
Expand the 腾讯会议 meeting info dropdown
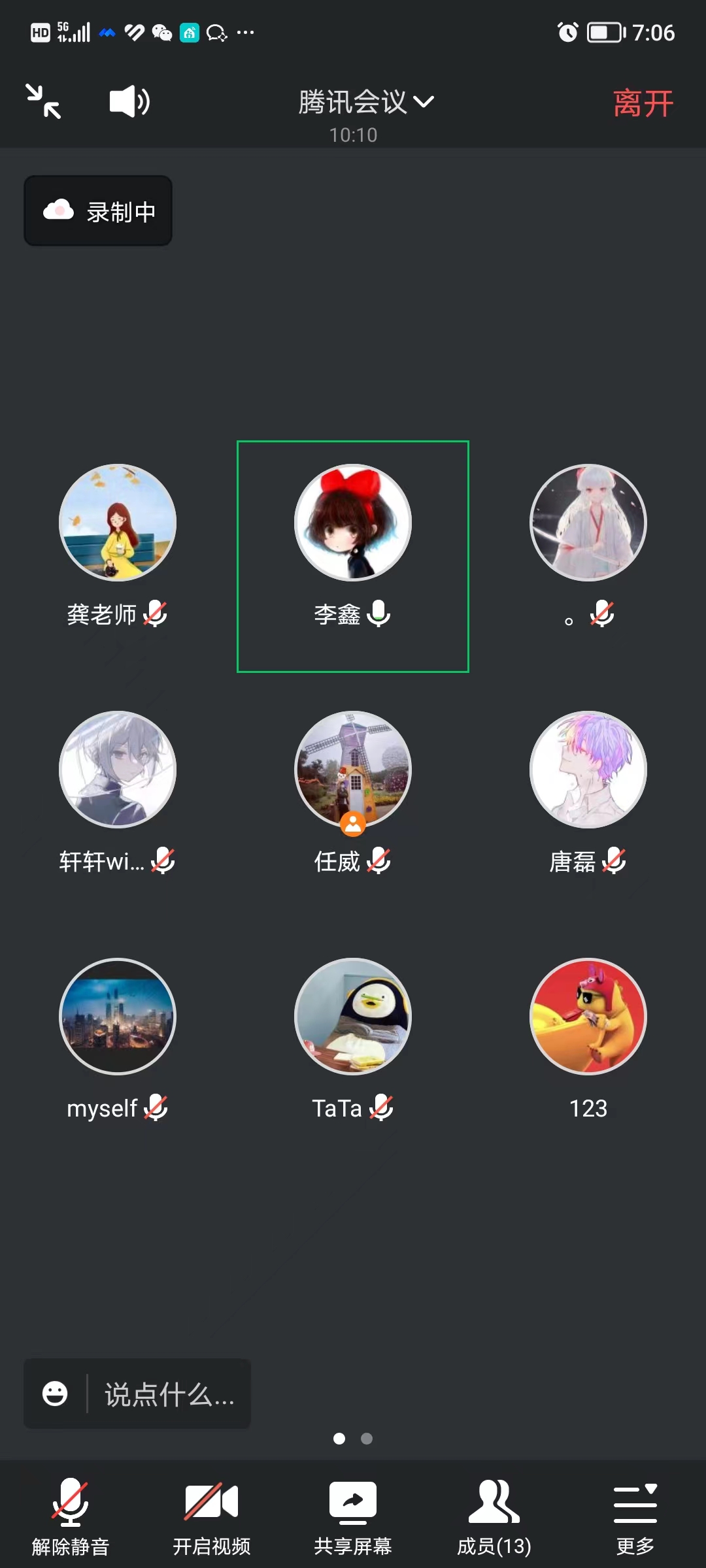pos(365,103)
